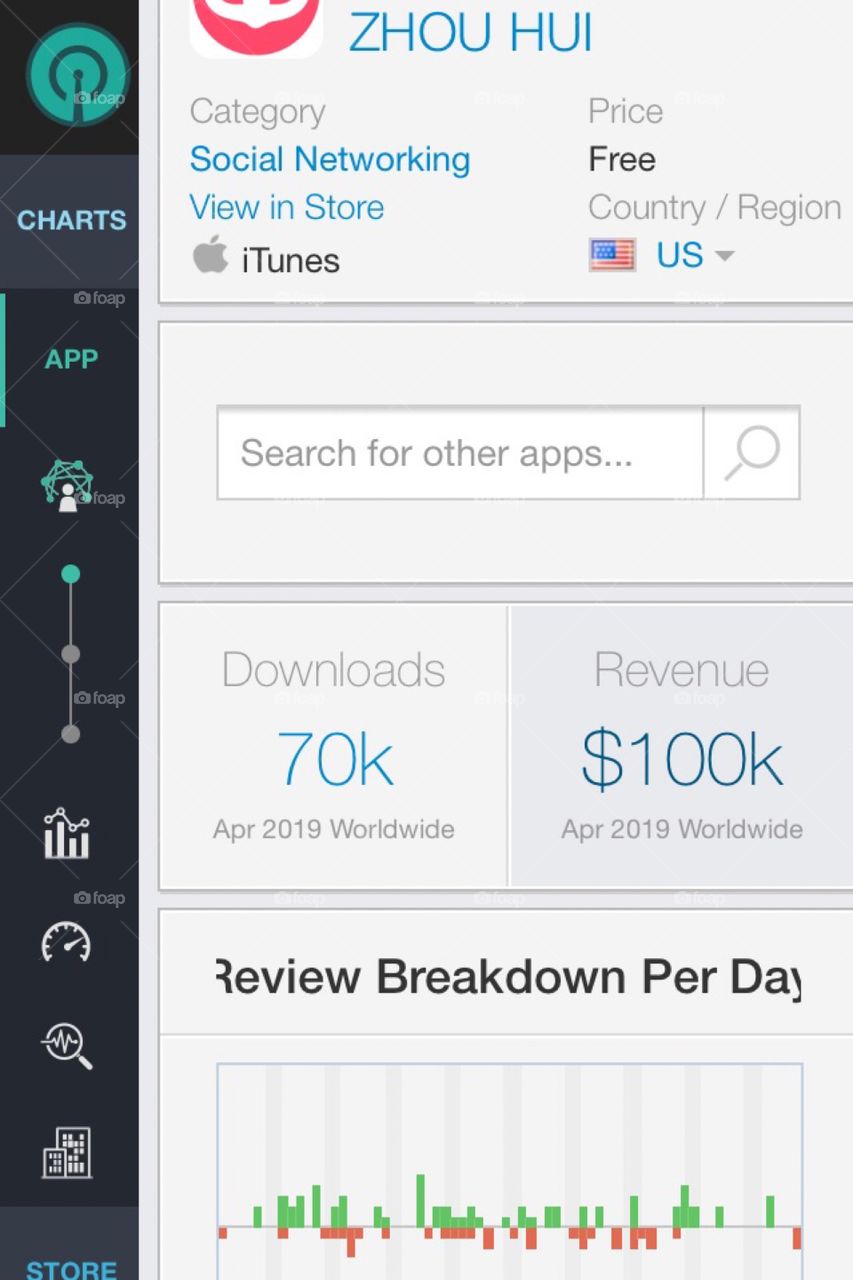
Task: Open the Social Networking category link
Action: click(x=330, y=160)
